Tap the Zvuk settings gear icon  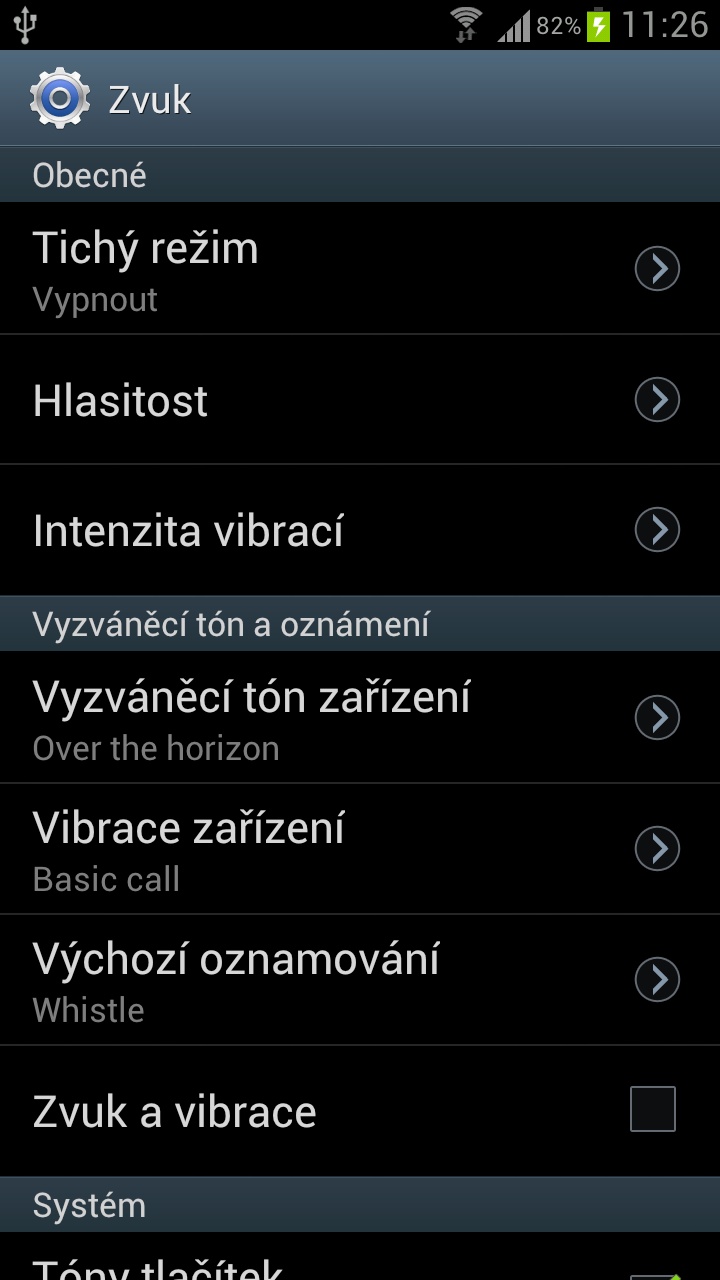point(60,98)
